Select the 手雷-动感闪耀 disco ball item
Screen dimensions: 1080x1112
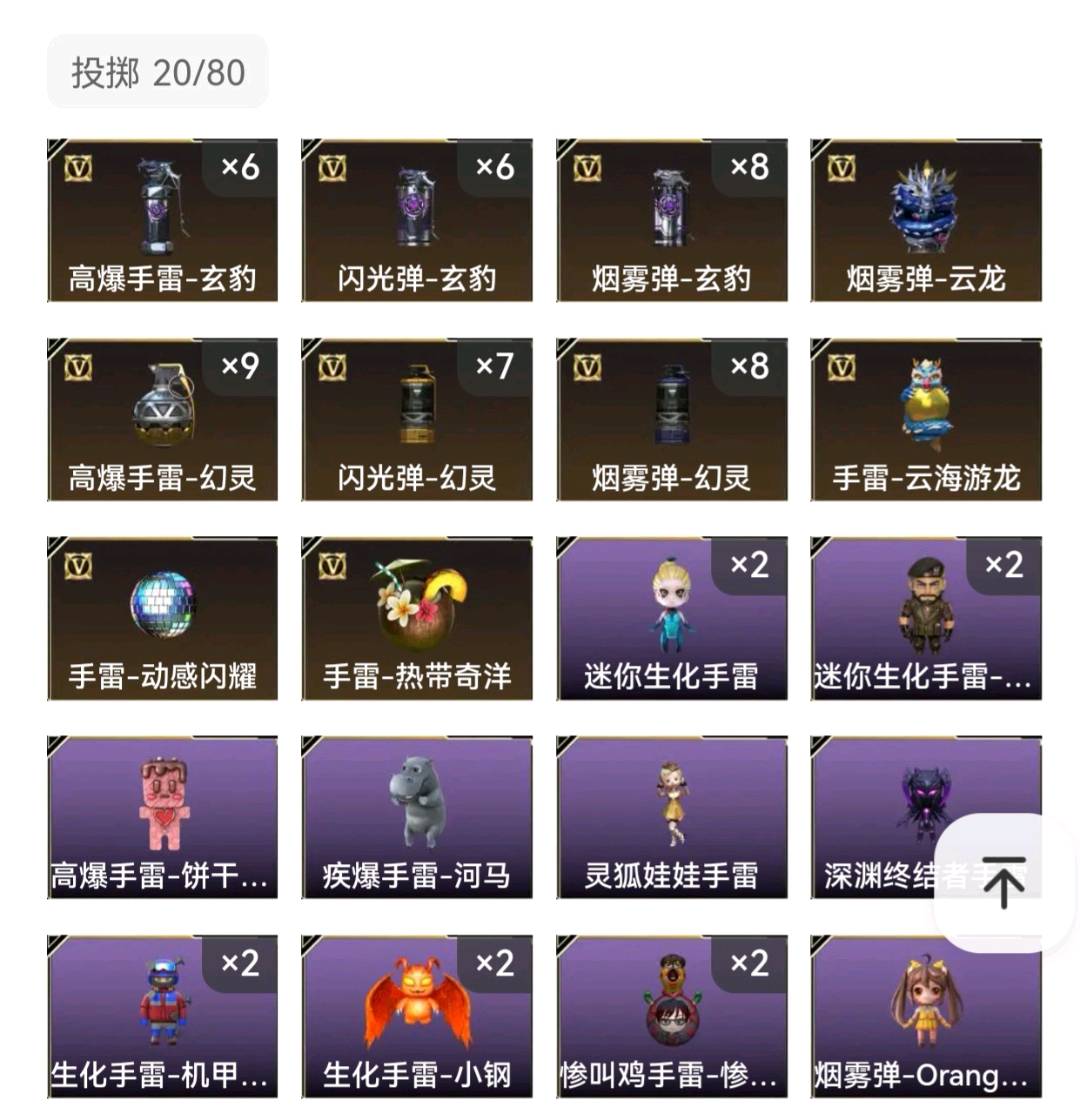click(x=162, y=618)
